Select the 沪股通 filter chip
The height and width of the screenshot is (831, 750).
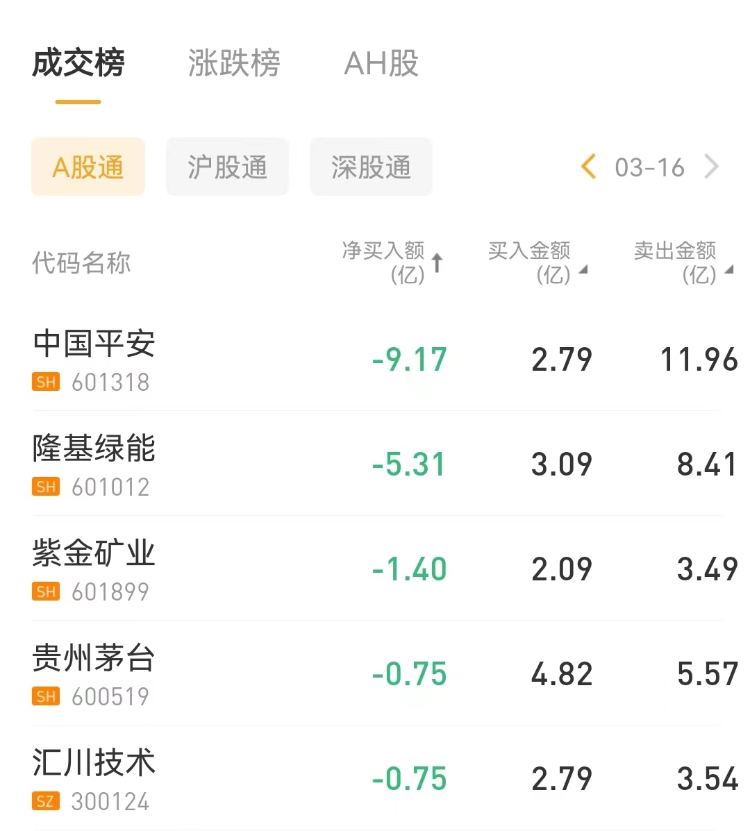click(227, 167)
